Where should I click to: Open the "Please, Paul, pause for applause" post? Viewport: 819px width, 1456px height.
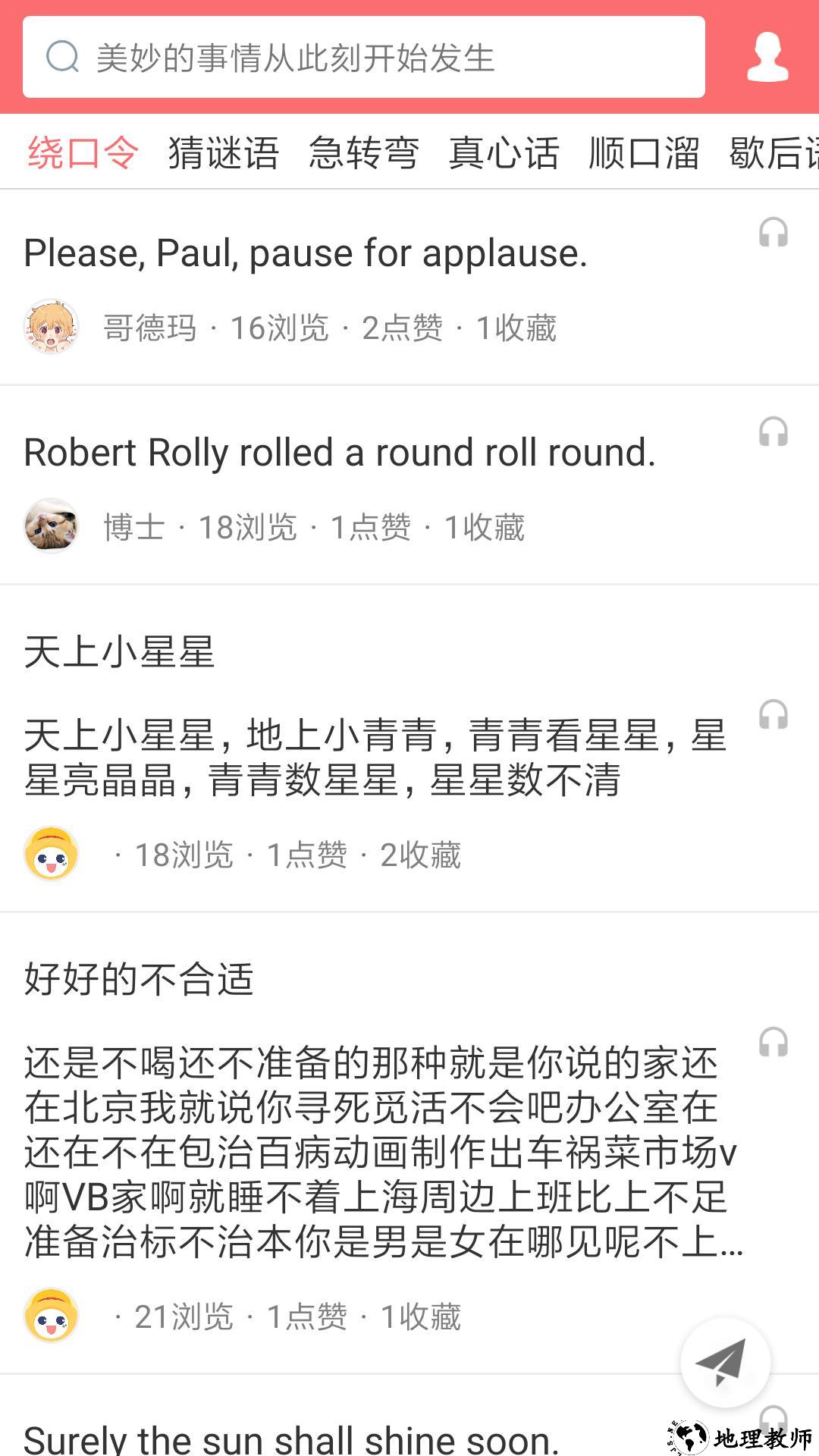[x=306, y=253]
